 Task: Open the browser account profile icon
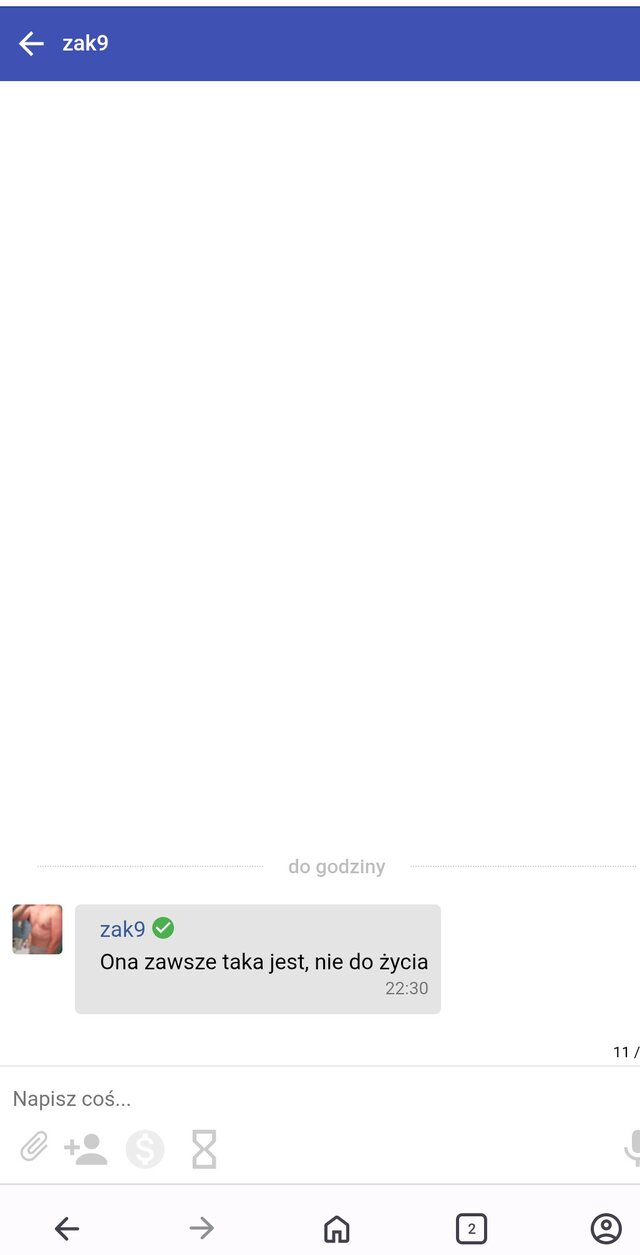point(606,1228)
